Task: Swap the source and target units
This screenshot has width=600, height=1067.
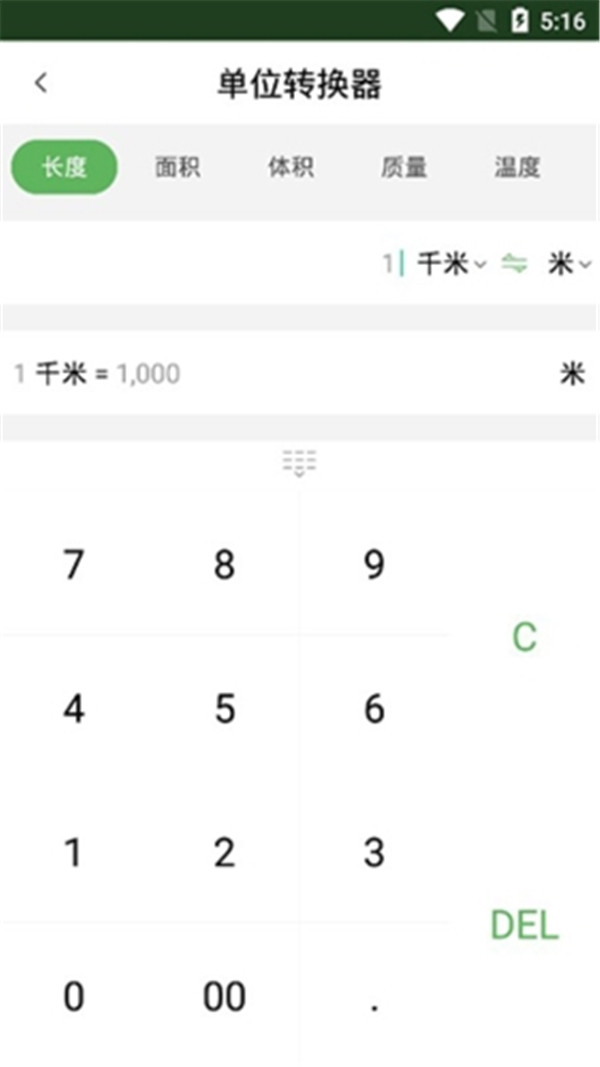Action: pos(514,264)
